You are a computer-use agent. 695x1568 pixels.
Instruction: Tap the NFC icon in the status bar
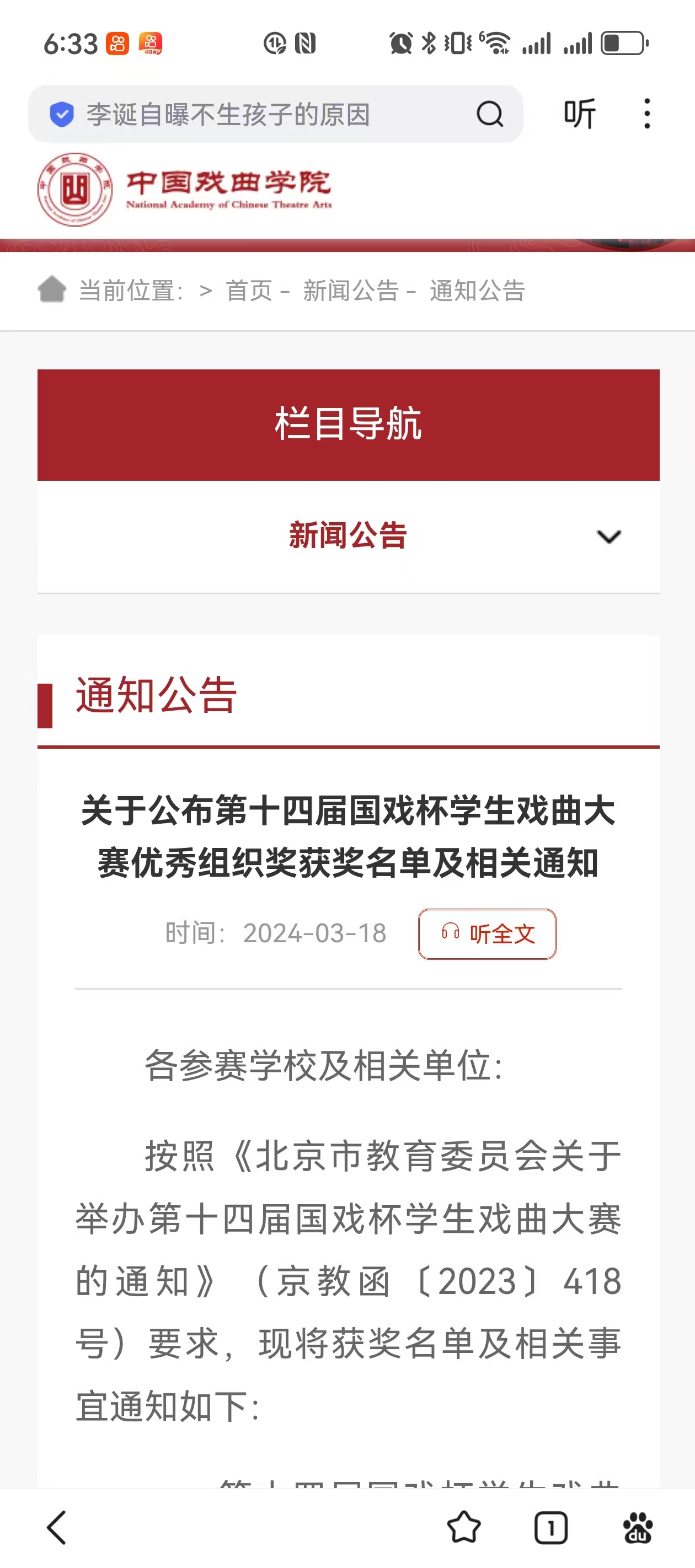pyautogui.click(x=305, y=42)
